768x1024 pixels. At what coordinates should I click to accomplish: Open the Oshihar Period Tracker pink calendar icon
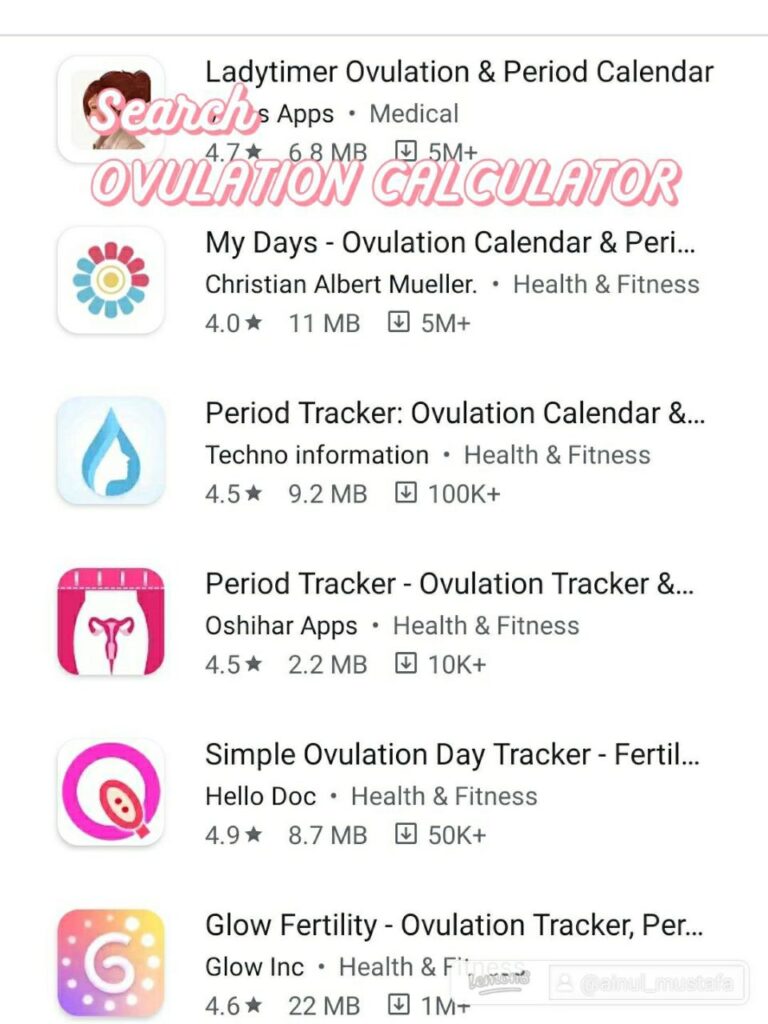[x=110, y=620]
